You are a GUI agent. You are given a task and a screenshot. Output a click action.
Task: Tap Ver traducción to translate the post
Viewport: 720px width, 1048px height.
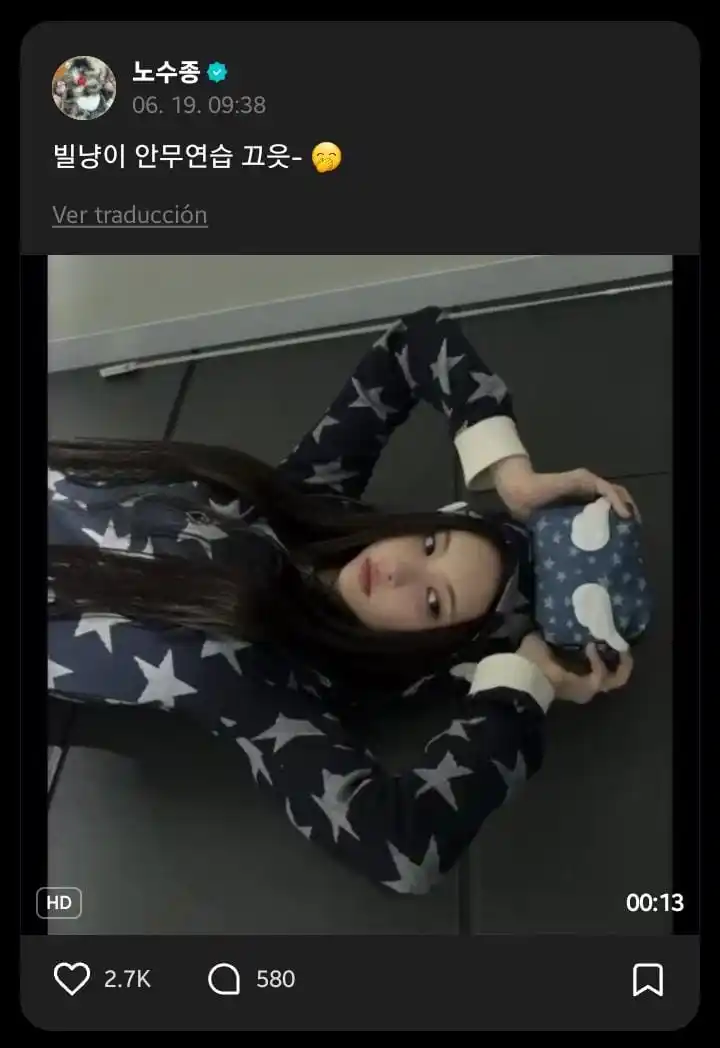(x=130, y=215)
